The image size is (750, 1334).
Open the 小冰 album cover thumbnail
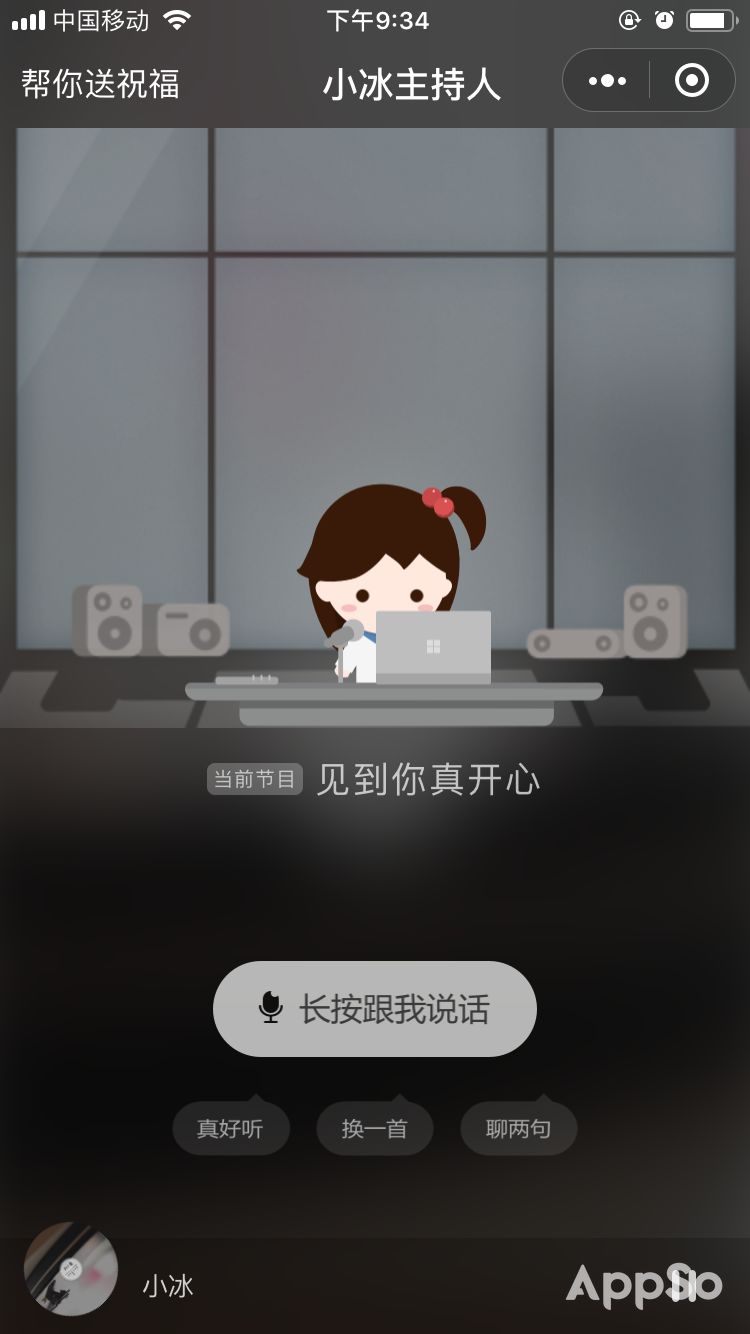[x=71, y=1269]
